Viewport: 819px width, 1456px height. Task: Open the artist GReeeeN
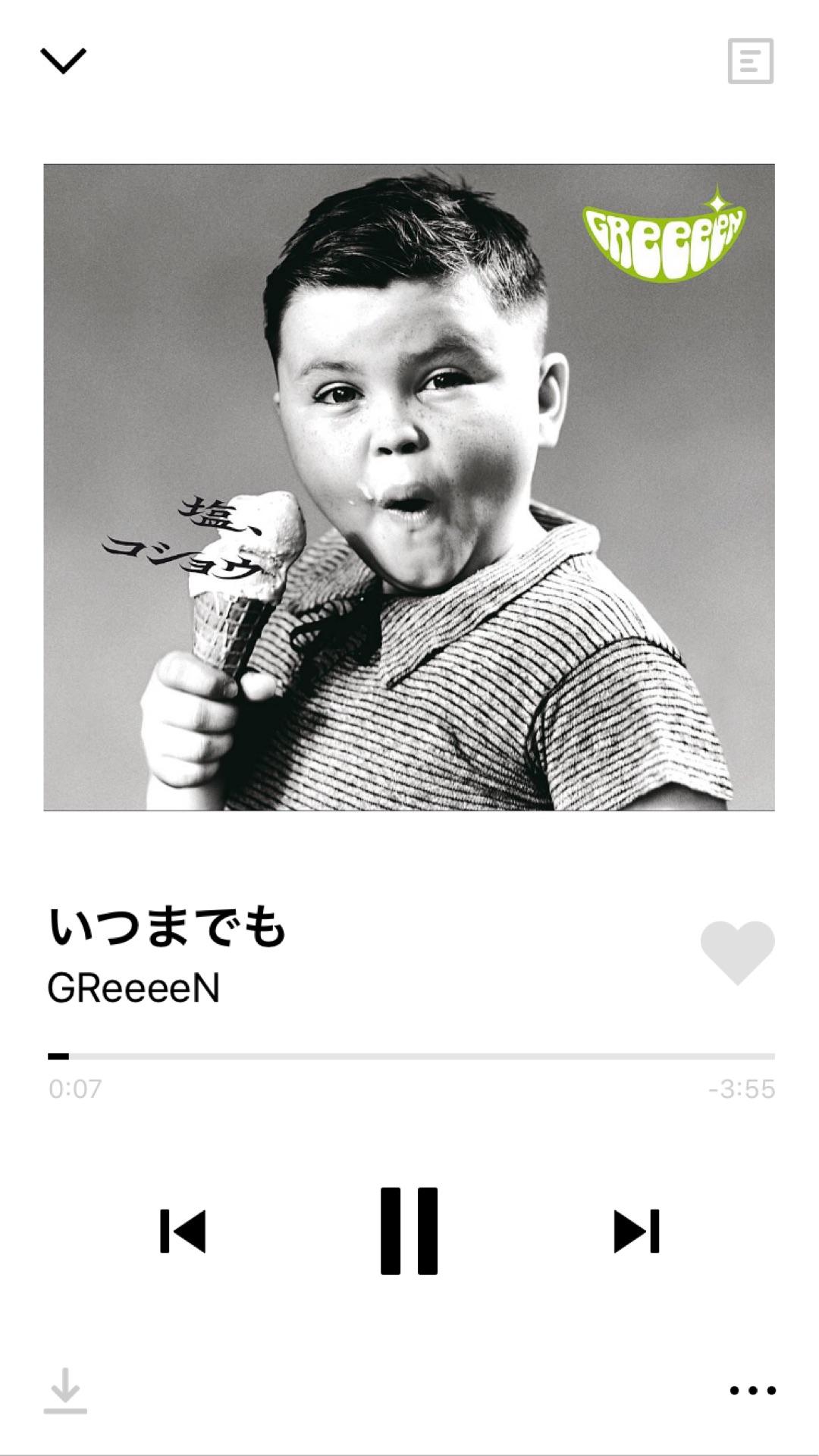pos(133,988)
